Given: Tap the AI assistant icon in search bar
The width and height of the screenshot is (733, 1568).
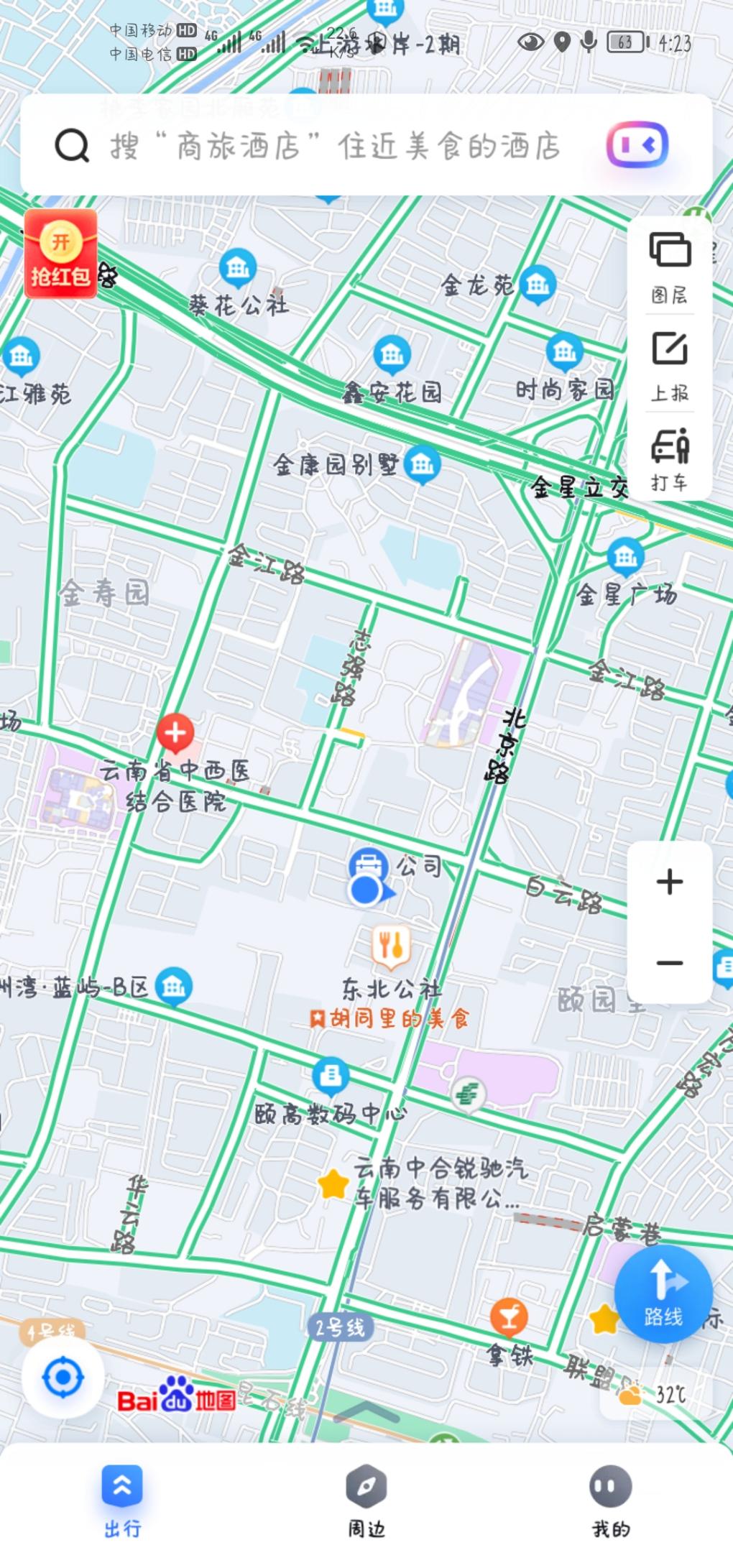Looking at the screenshot, I should (x=637, y=145).
